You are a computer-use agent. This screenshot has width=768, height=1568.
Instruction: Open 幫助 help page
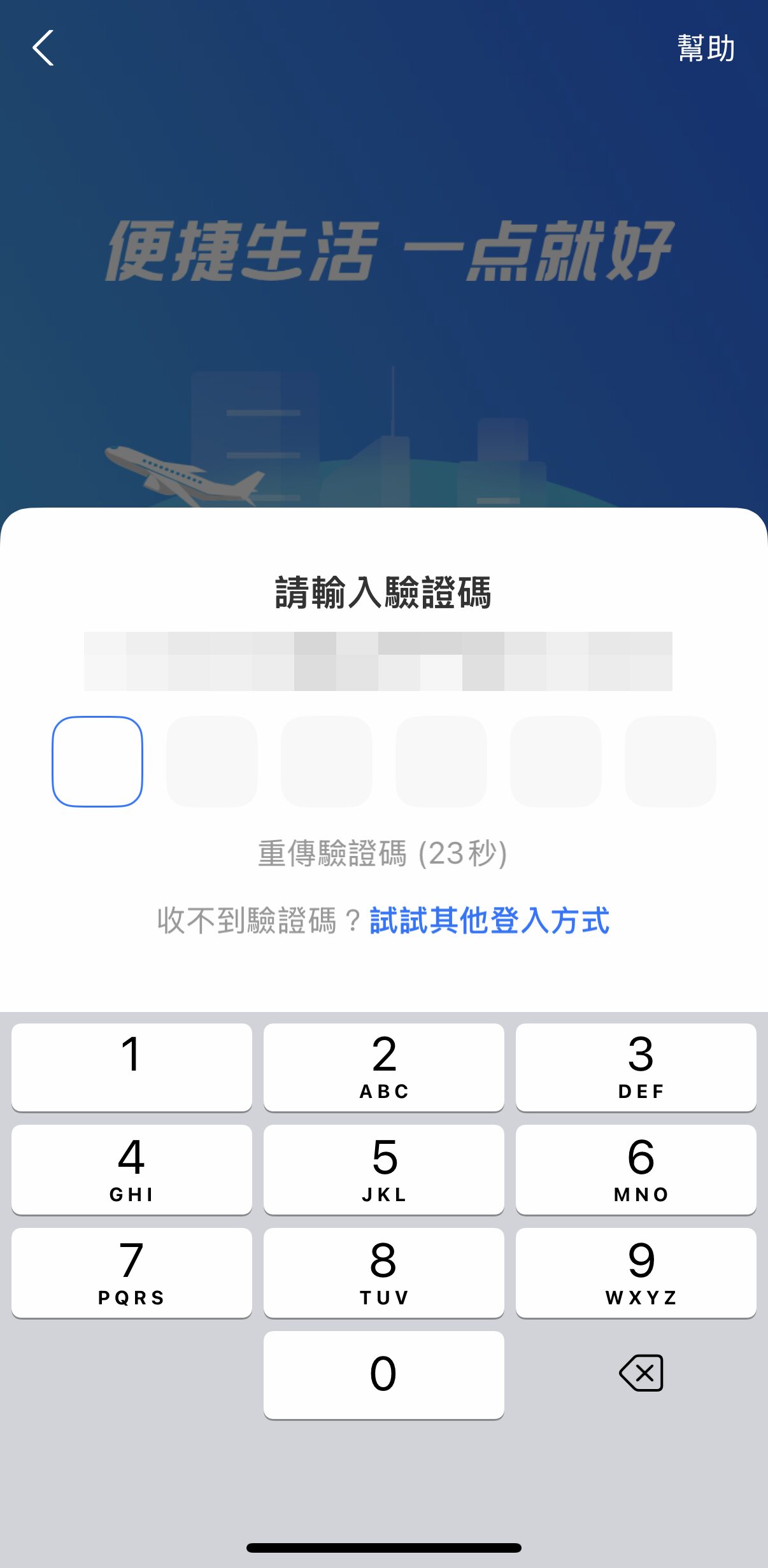706,48
